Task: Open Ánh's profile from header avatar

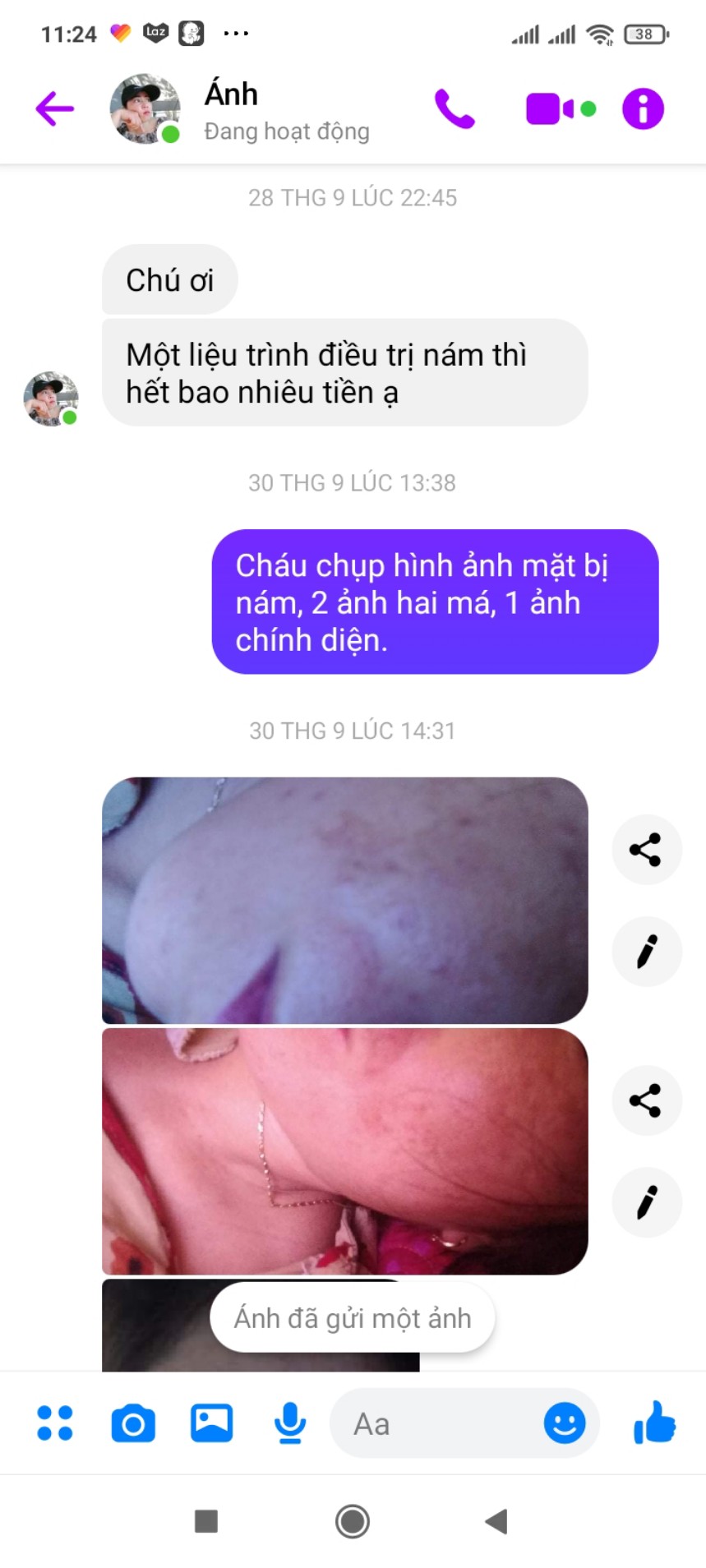Action: coord(145,108)
